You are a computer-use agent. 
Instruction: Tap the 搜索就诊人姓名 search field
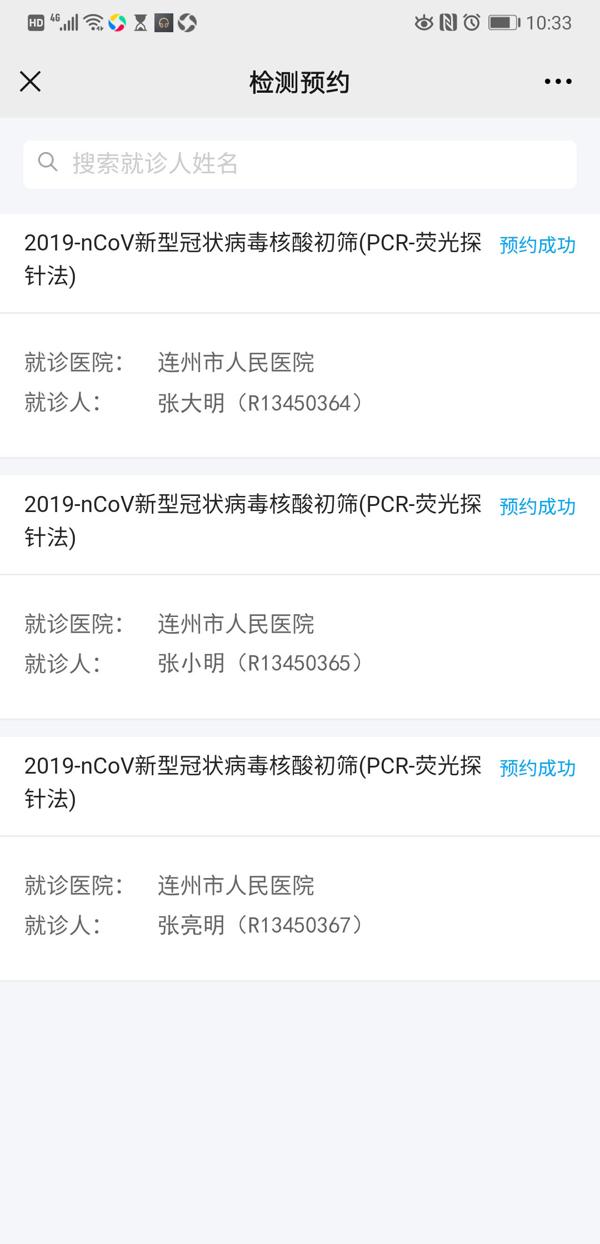300,164
